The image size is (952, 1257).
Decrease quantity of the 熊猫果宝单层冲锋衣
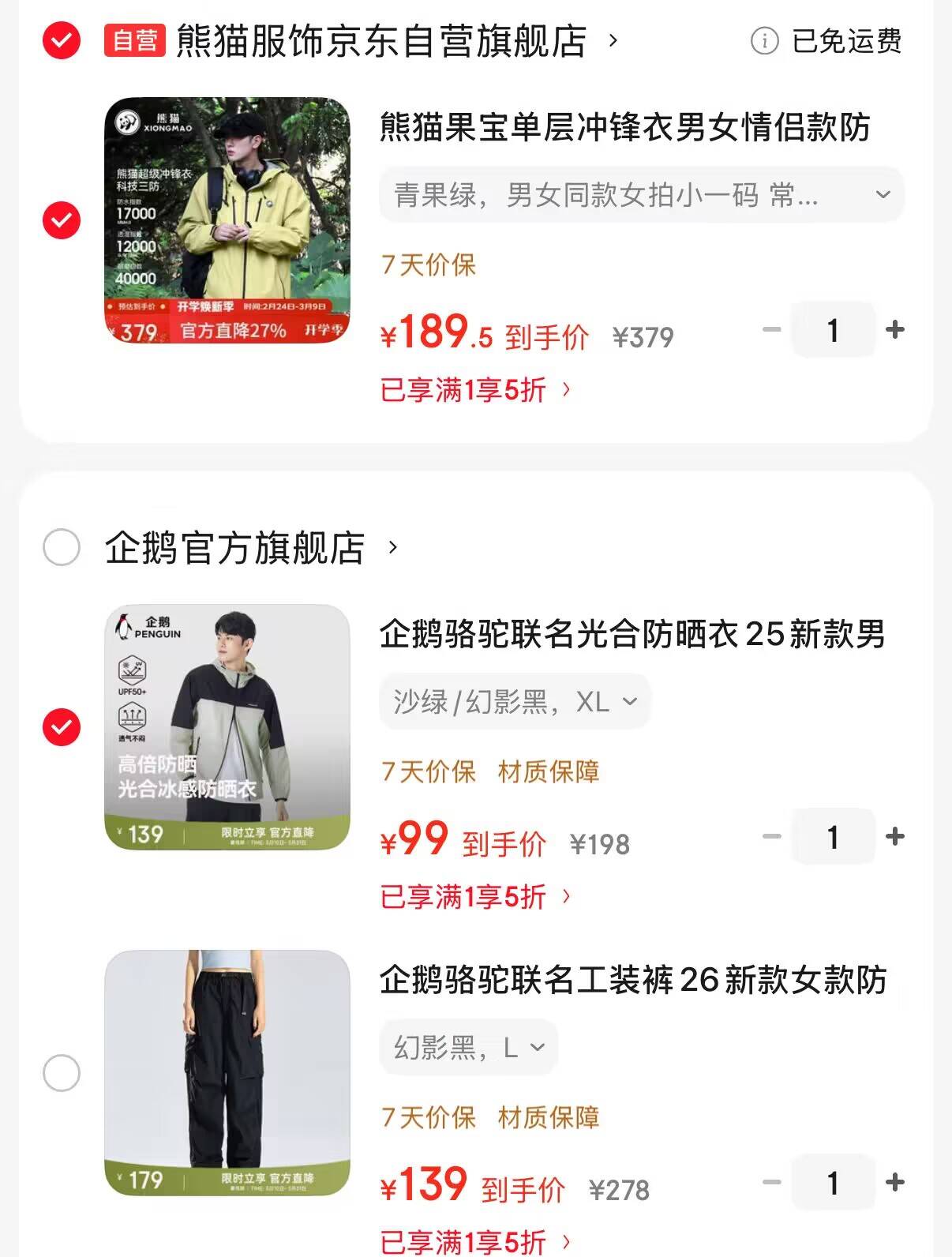[x=771, y=330]
